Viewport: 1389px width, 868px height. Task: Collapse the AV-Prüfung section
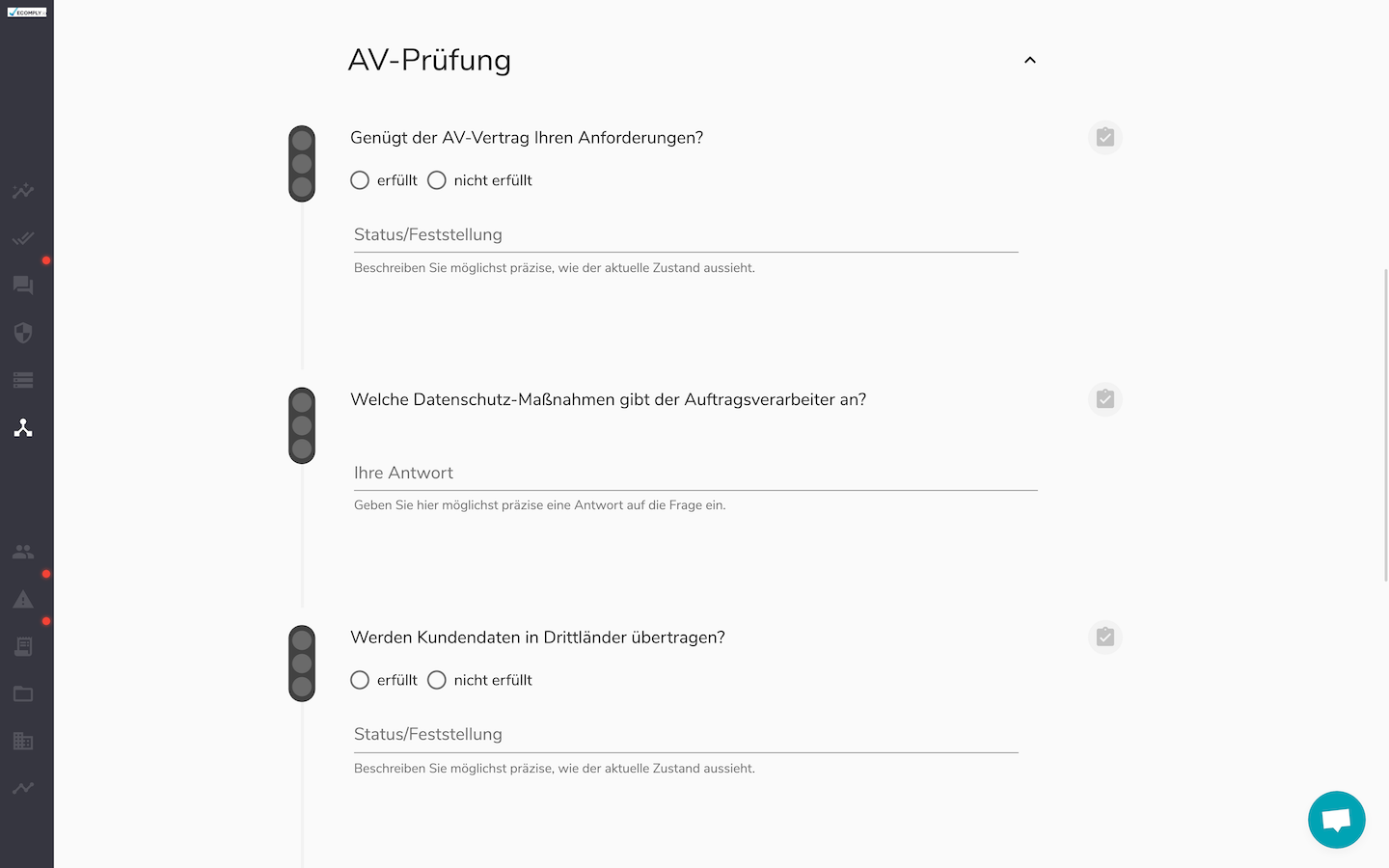(x=1030, y=60)
